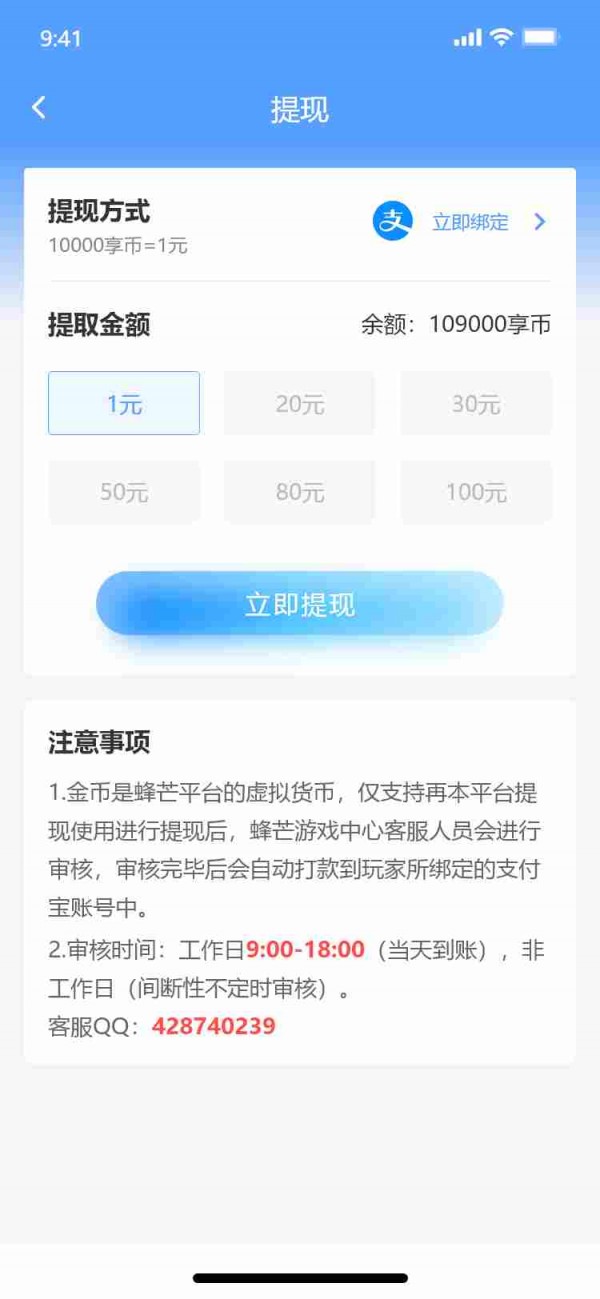
Task: Choose the 20元 amount option
Action: coord(300,403)
